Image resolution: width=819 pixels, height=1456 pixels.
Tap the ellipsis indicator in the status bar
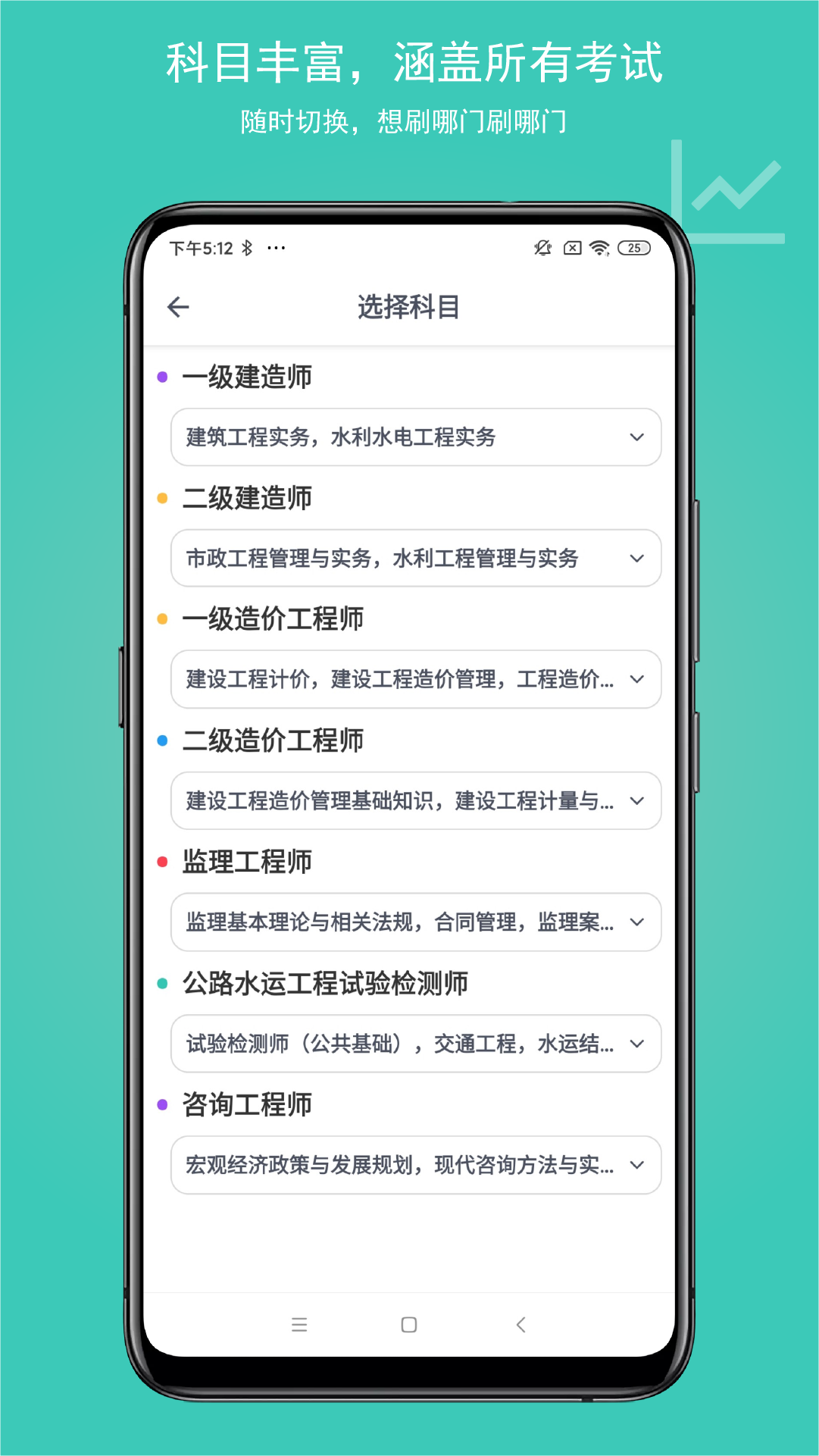278,247
